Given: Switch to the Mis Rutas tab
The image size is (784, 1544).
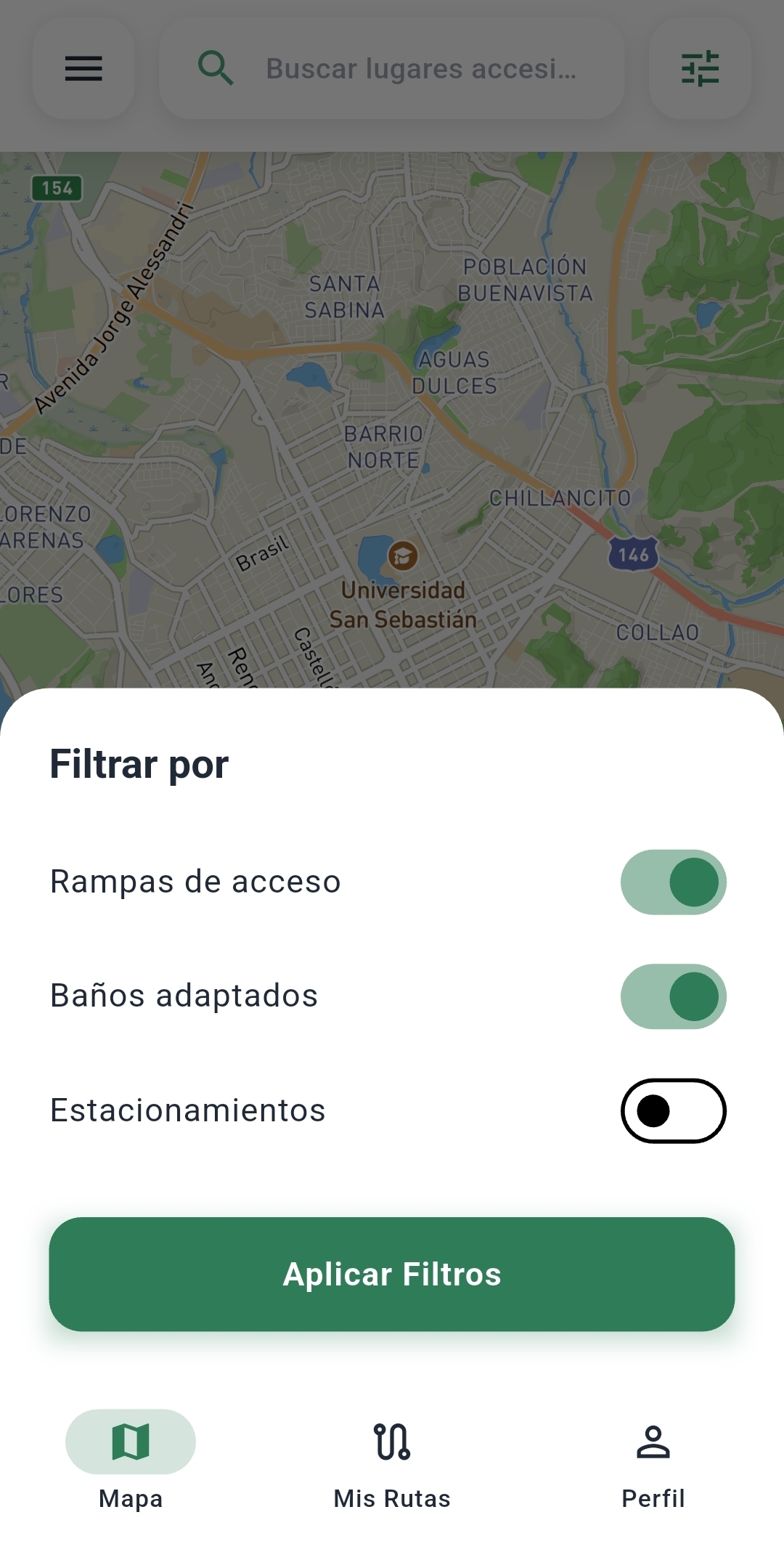Looking at the screenshot, I should [391, 1460].
